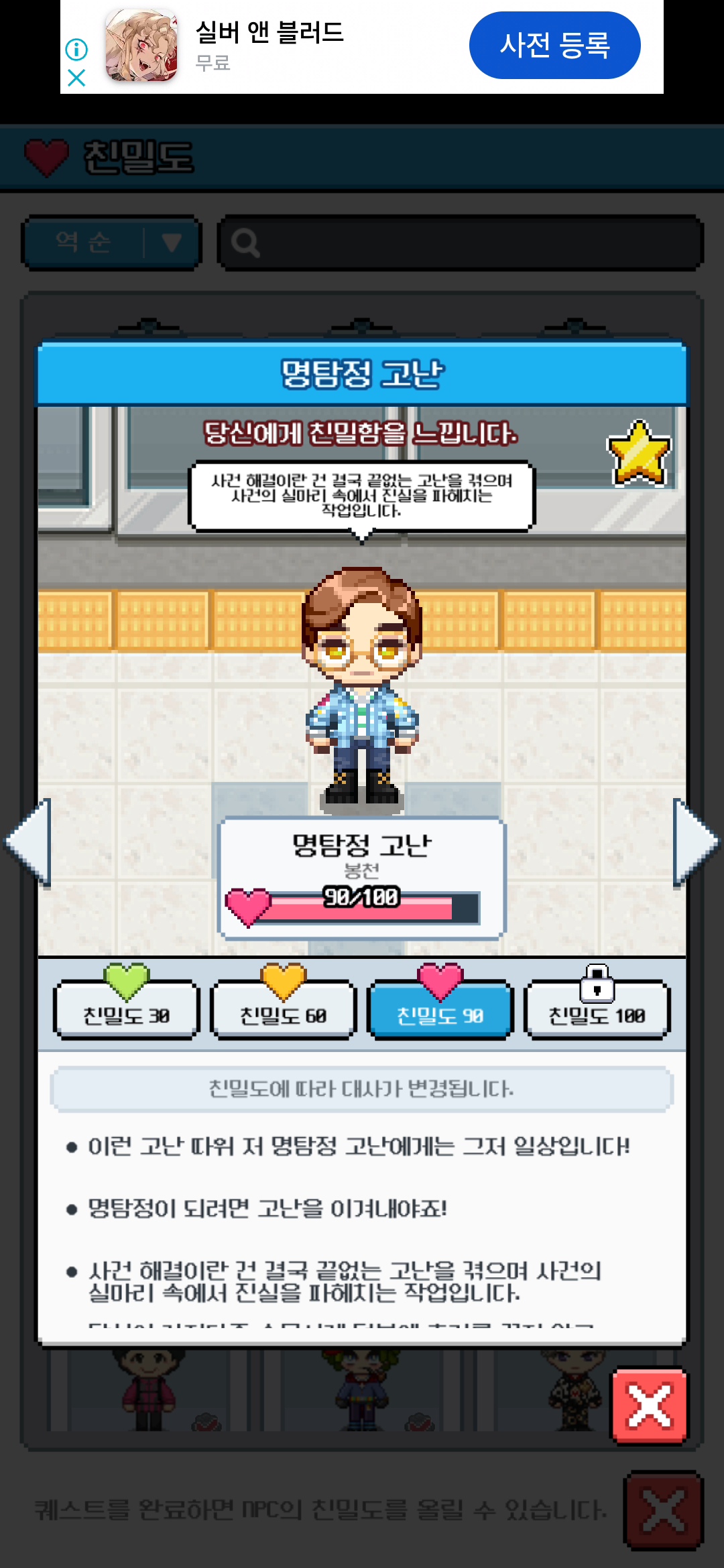Go to the next NPC with right arrow

pyautogui.click(x=695, y=842)
